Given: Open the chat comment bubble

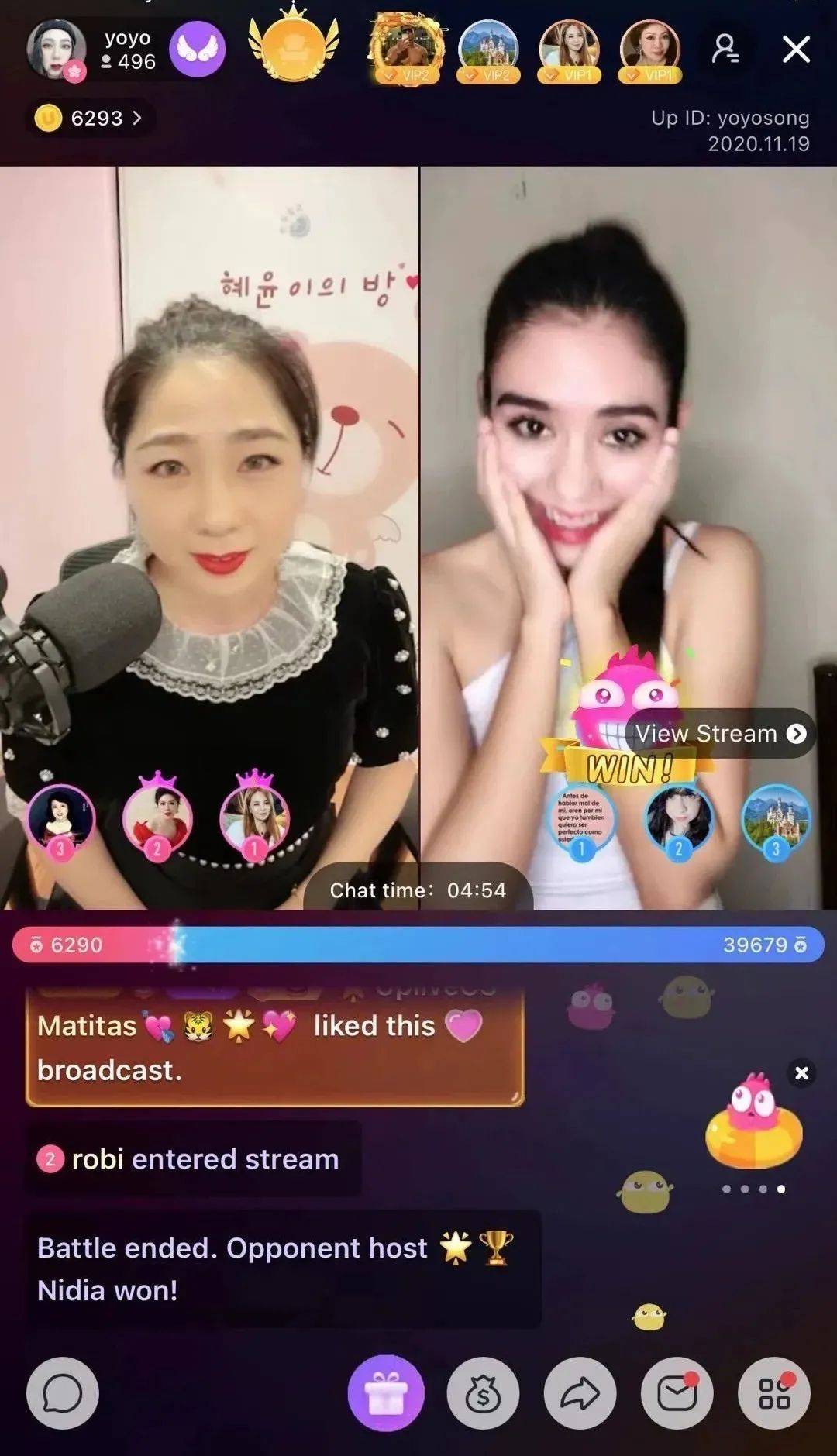Looking at the screenshot, I should [63, 1393].
